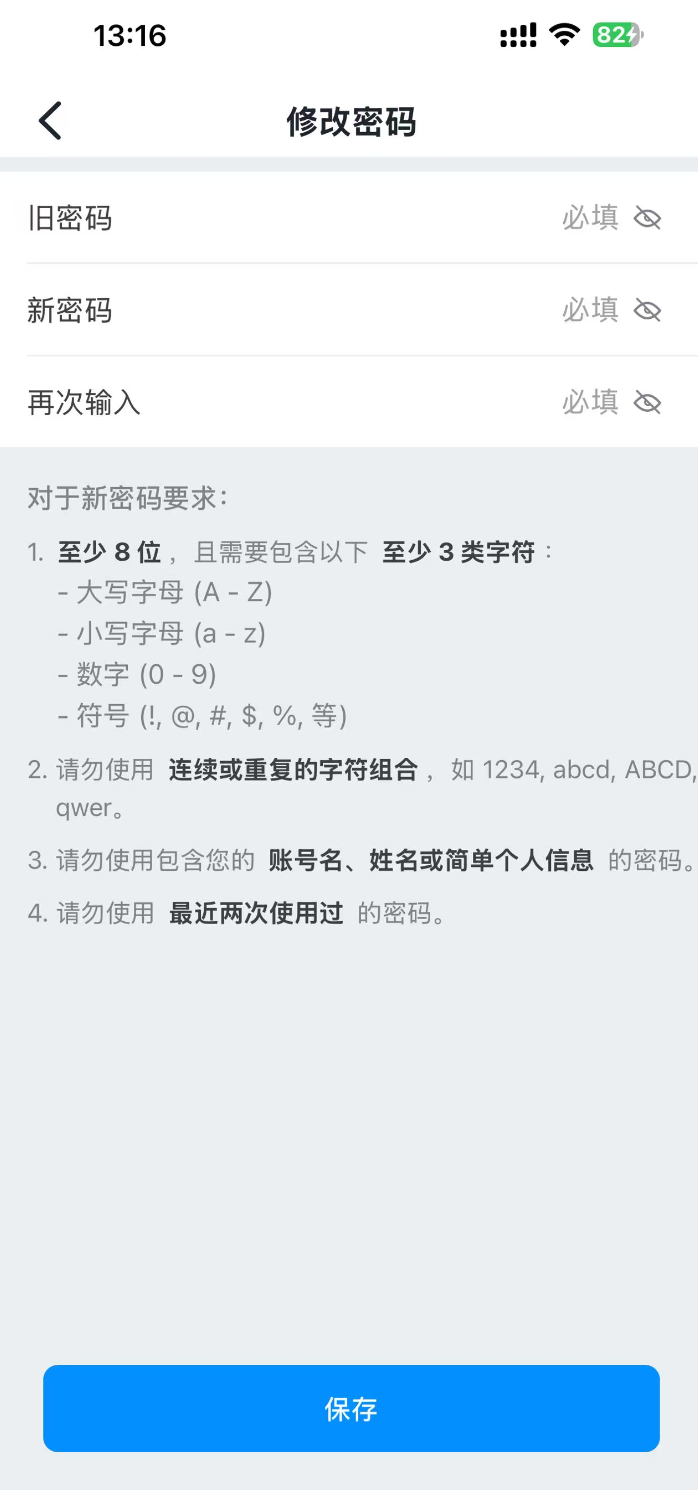Focus the 再次输入 password field
Screen dimensions: 698x1490
tap(380, 402)
